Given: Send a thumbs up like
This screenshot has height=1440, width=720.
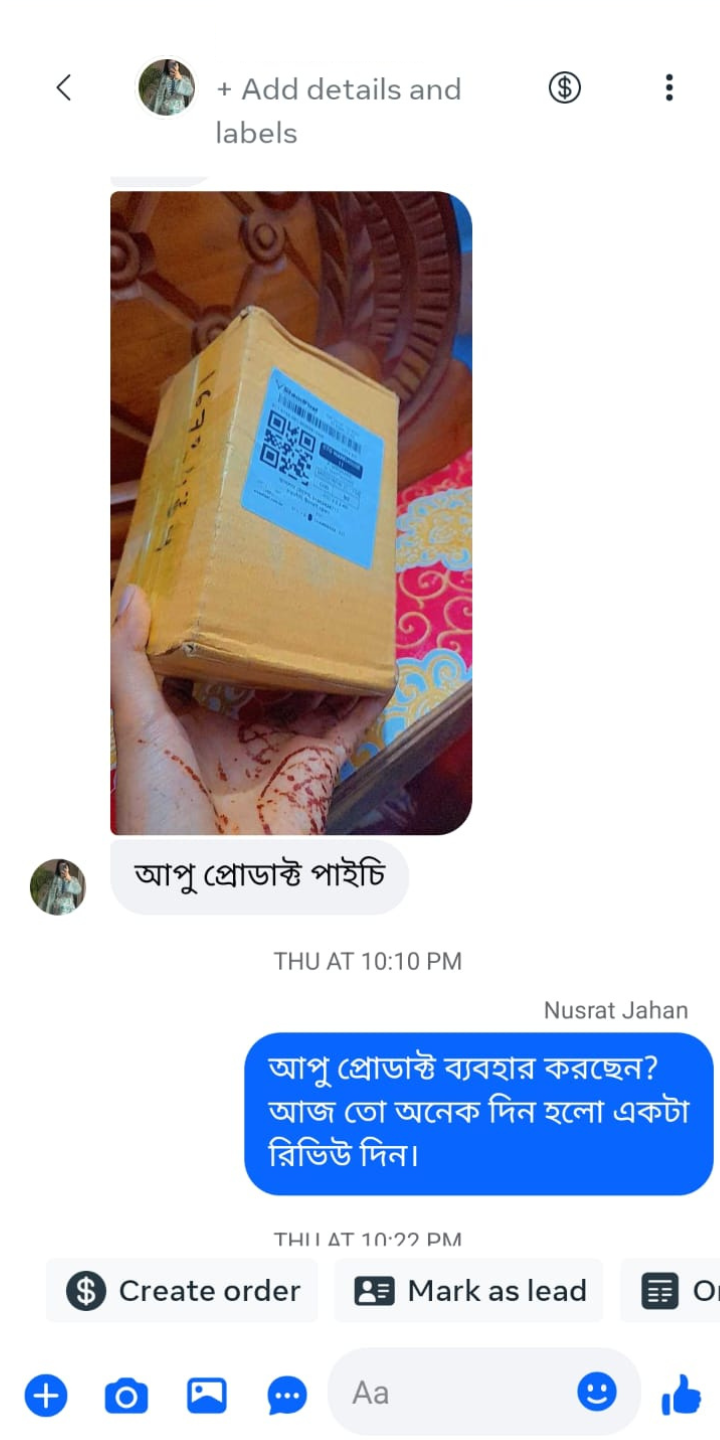Looking at the screenshot, I should coord(681,1392).
